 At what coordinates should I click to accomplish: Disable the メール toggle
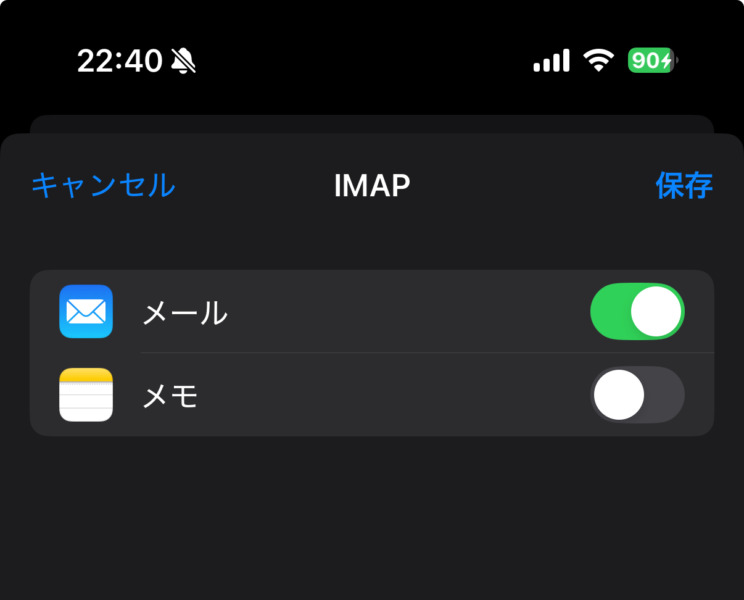pos(637,312)
